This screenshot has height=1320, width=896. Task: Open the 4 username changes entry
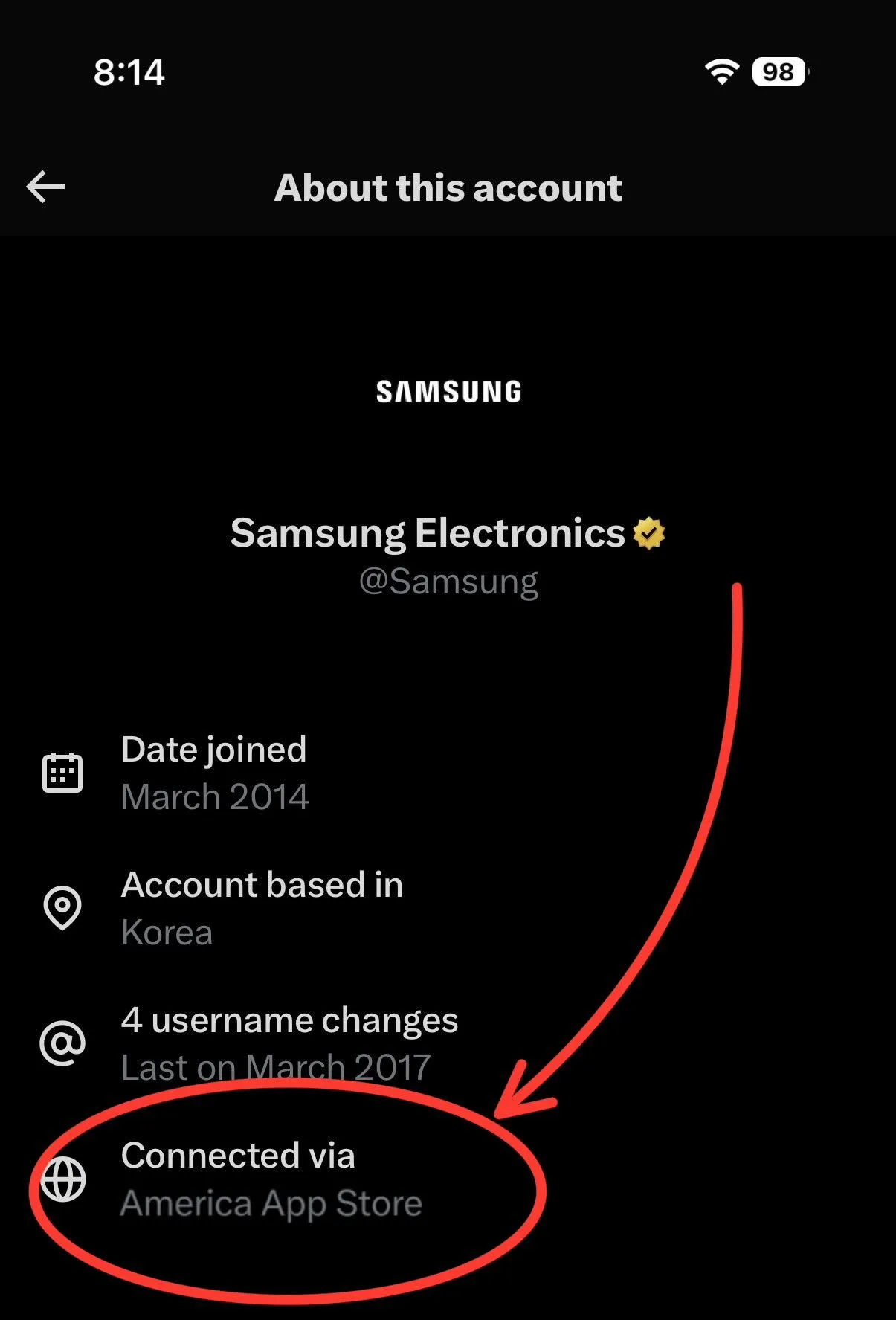(x=289, y=1041)
